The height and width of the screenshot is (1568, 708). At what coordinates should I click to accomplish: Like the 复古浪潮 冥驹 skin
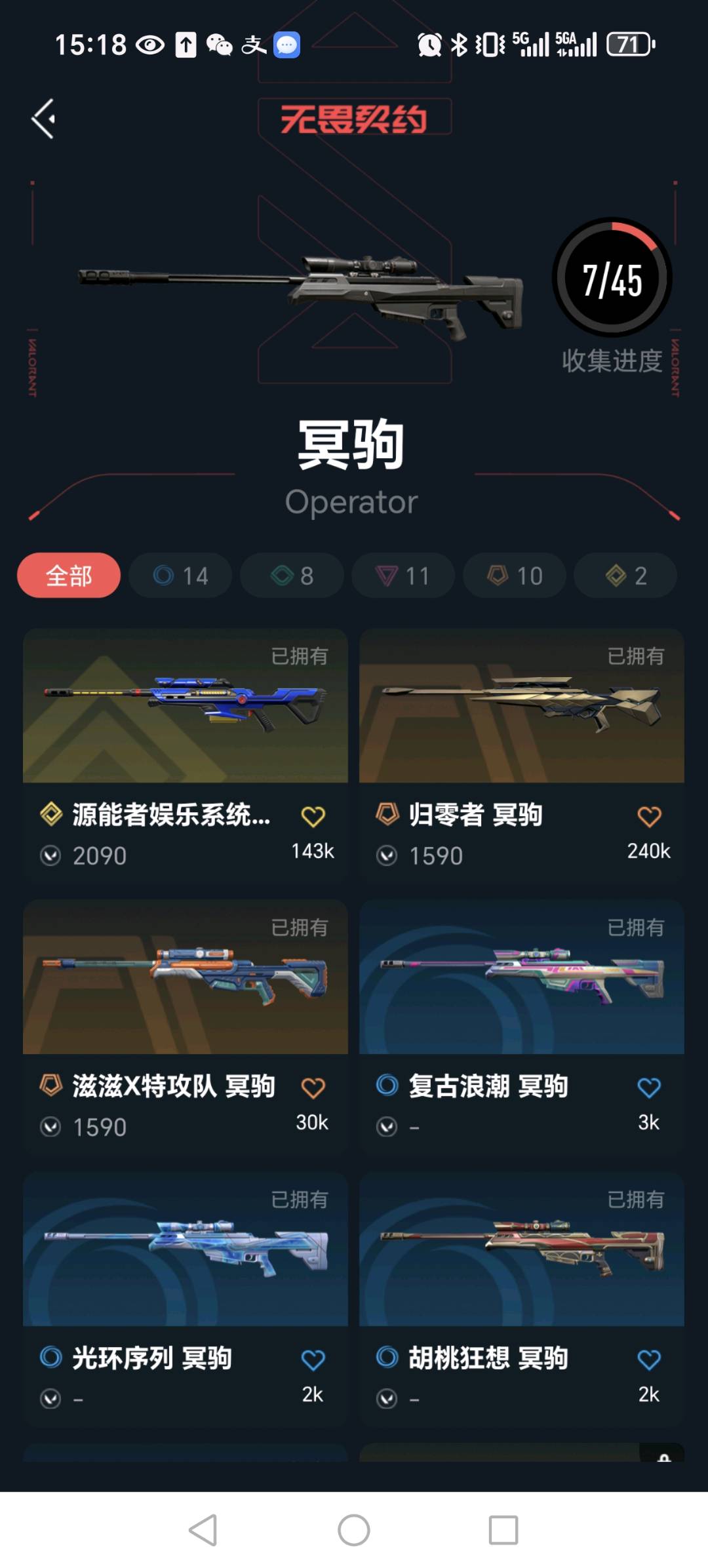point(649,1088)
